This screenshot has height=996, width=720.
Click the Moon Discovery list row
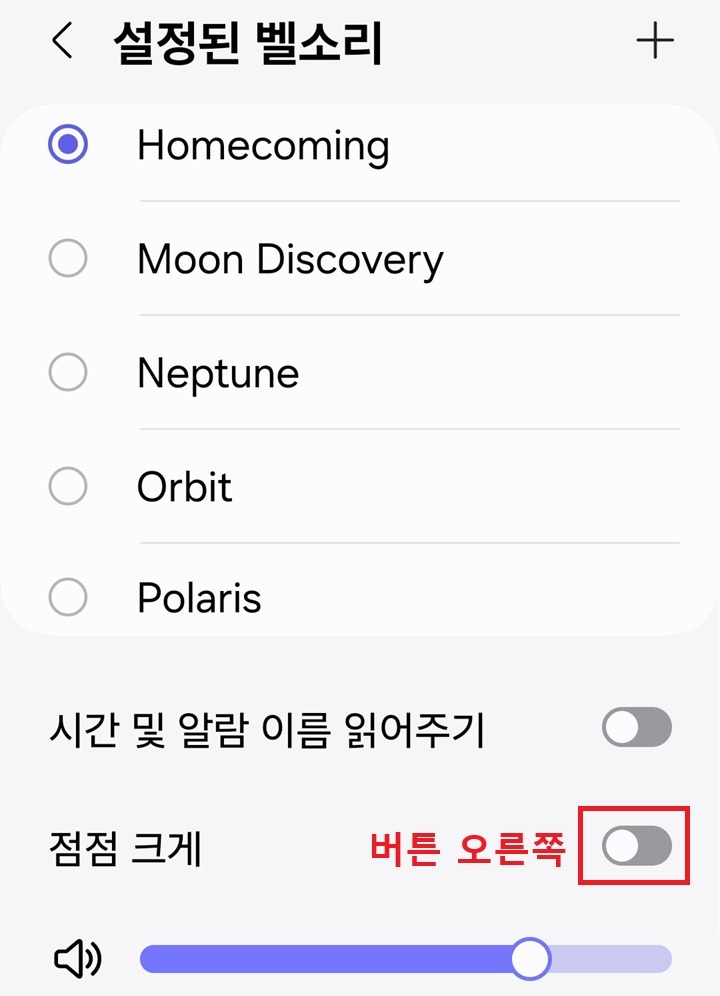(289, 259)
